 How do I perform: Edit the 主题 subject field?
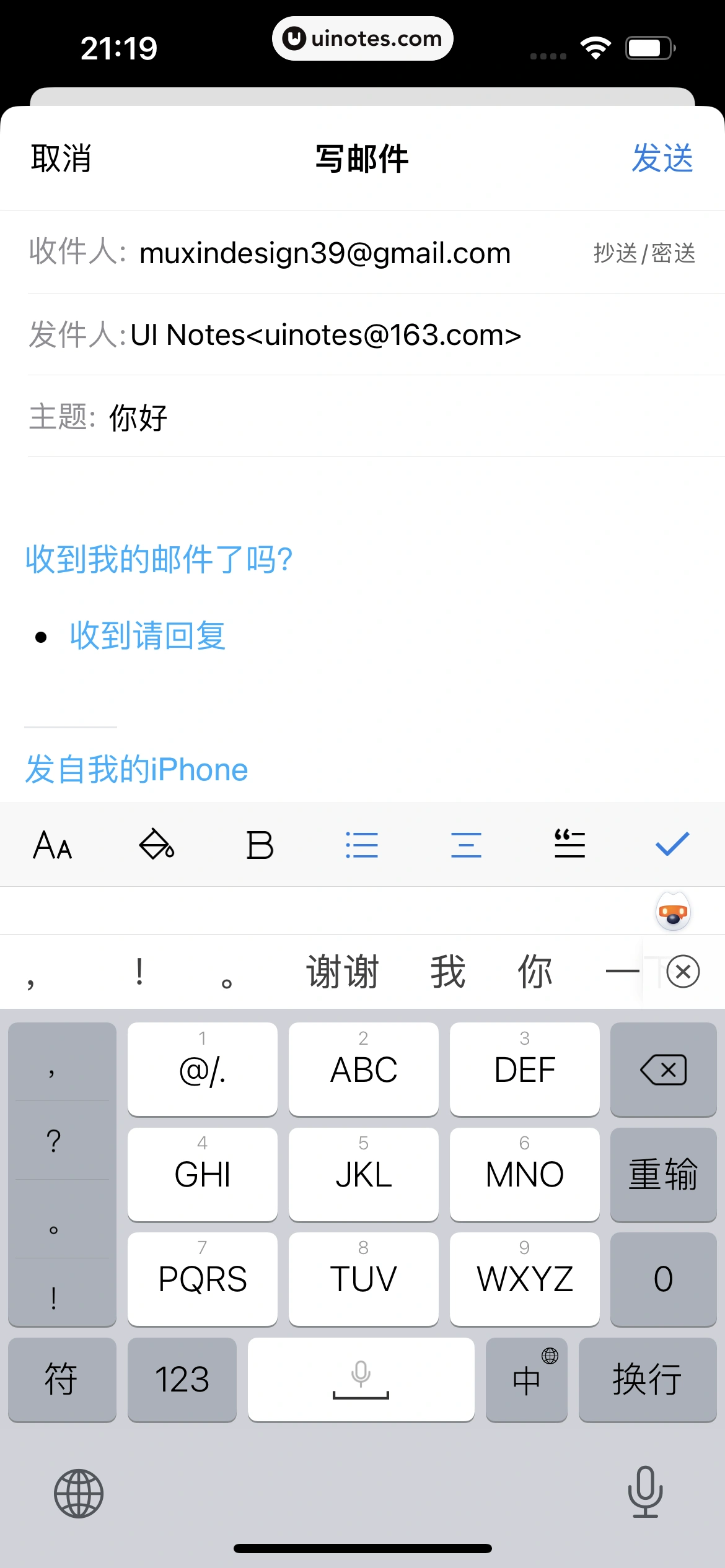point(372,417)
